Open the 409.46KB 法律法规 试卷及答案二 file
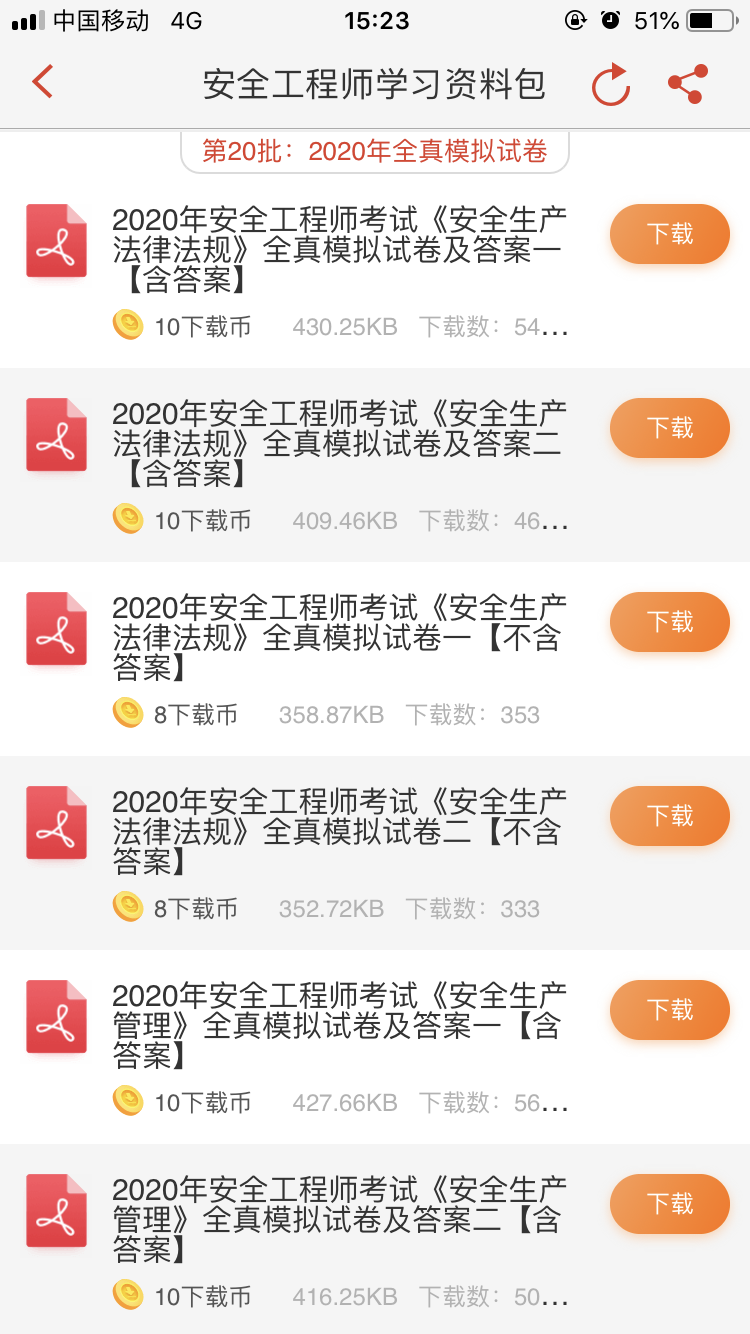 coord(338,442)
